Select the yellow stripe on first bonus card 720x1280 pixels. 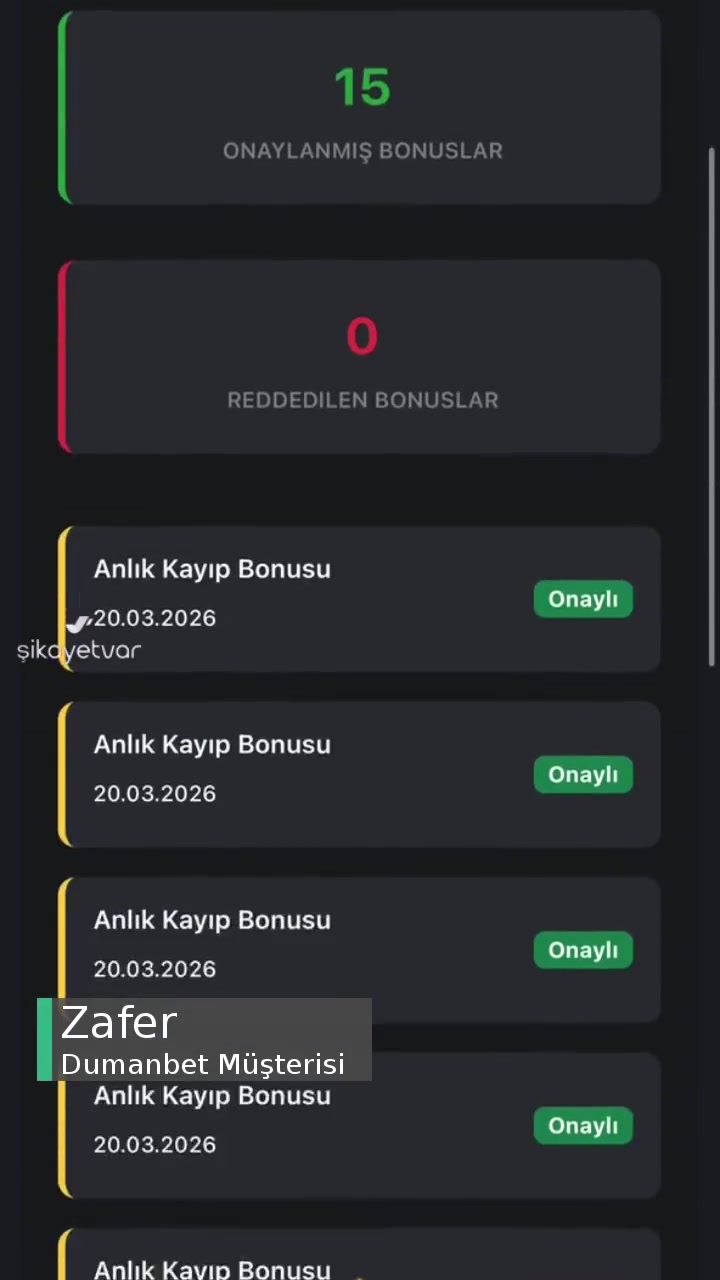pos(62,598)
